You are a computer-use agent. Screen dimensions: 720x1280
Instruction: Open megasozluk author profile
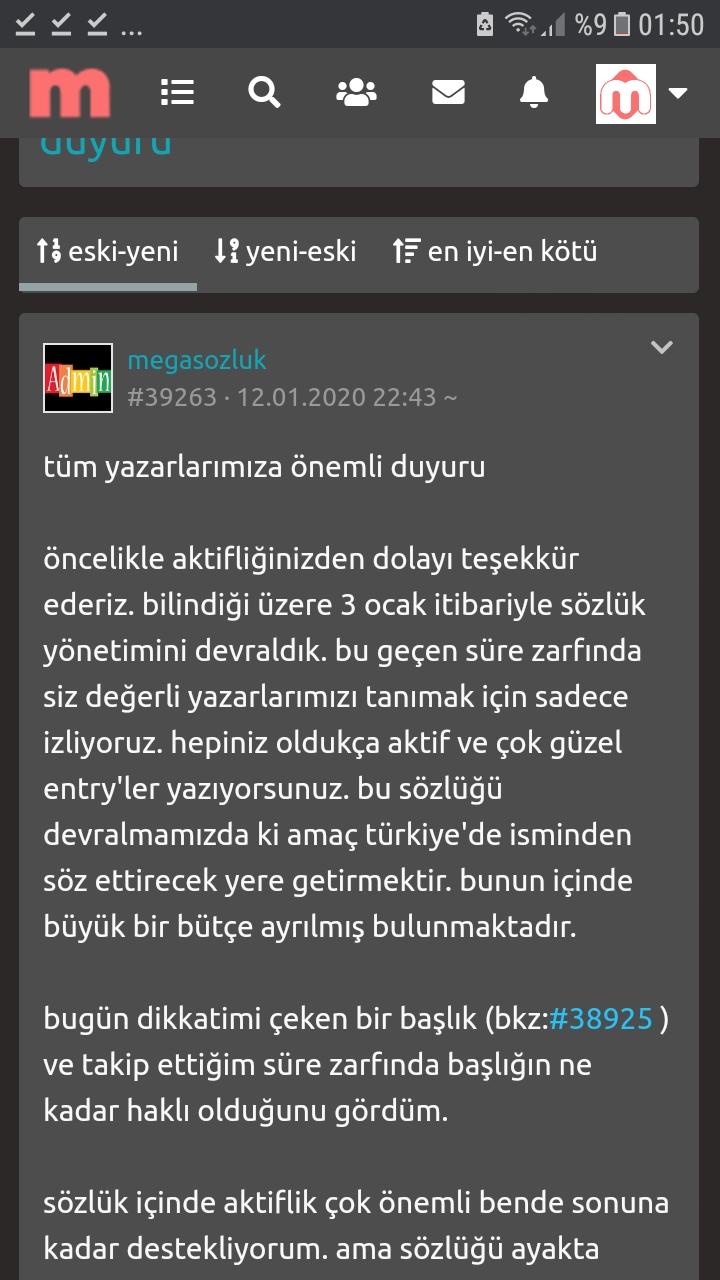pos(197,360)
